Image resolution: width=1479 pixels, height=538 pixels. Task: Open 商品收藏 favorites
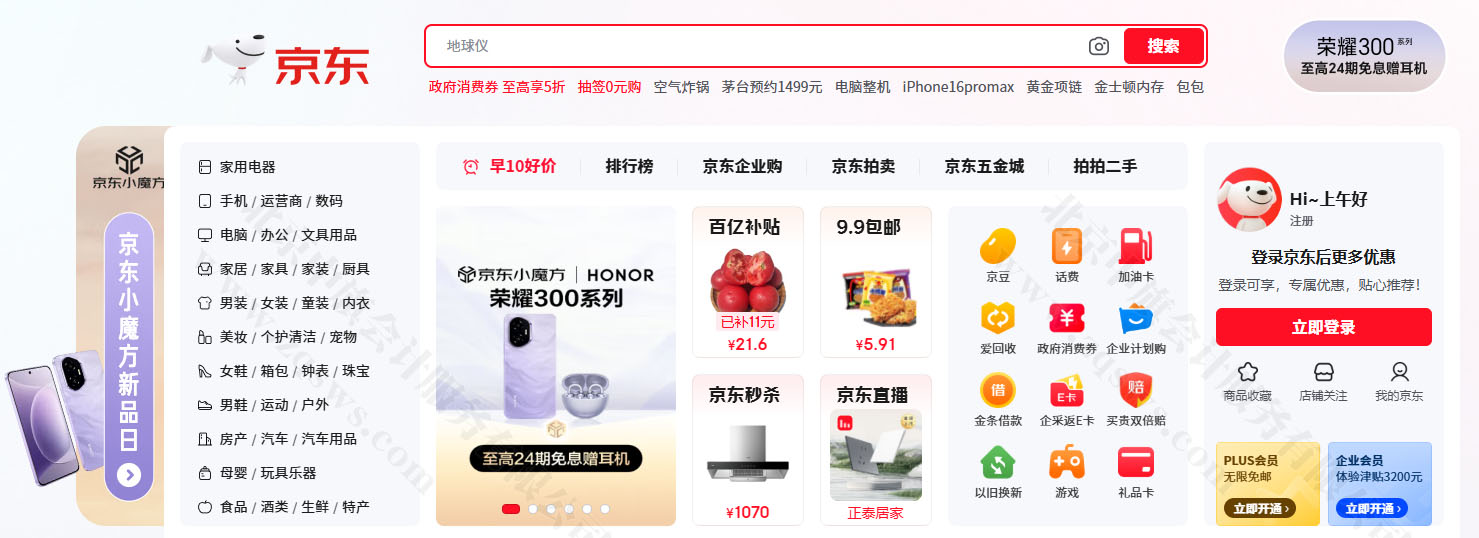(x=1247, y=381)
